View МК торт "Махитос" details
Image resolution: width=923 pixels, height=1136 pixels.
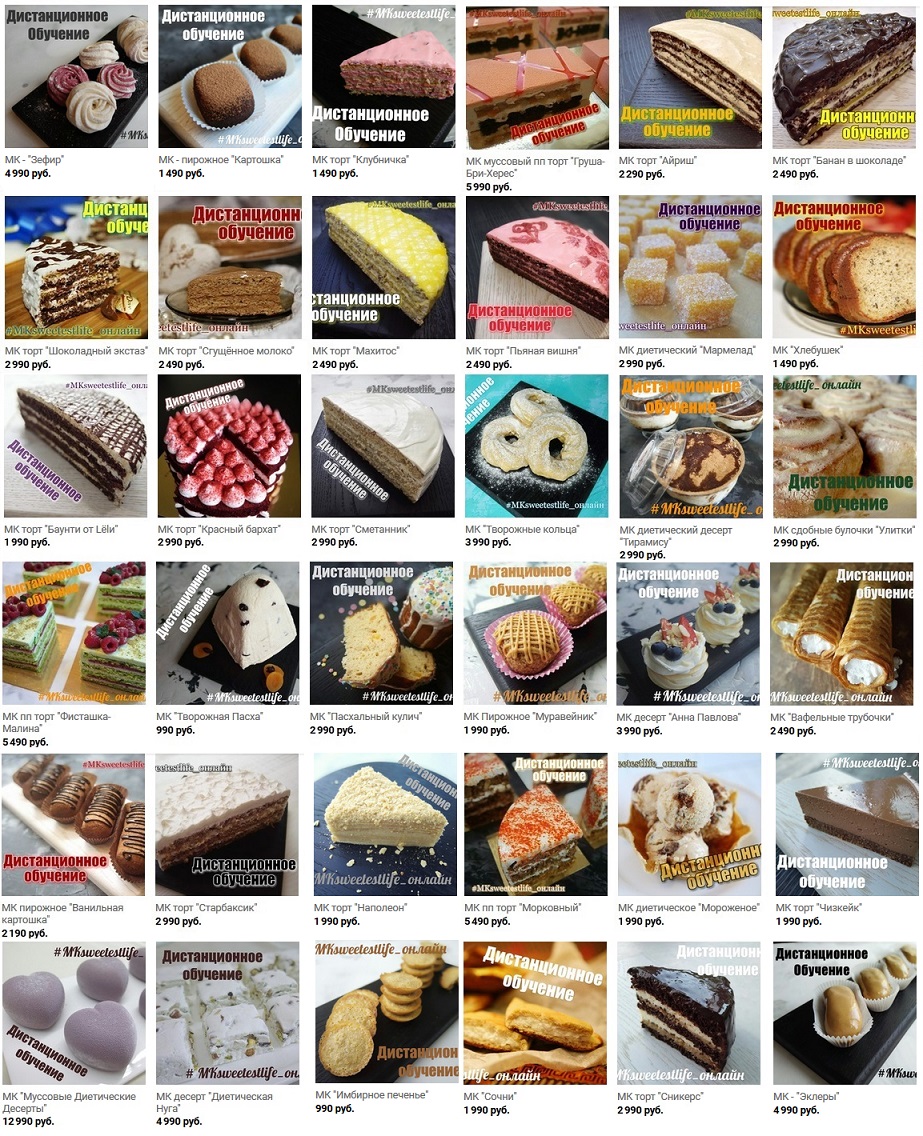tap(383, 267)
